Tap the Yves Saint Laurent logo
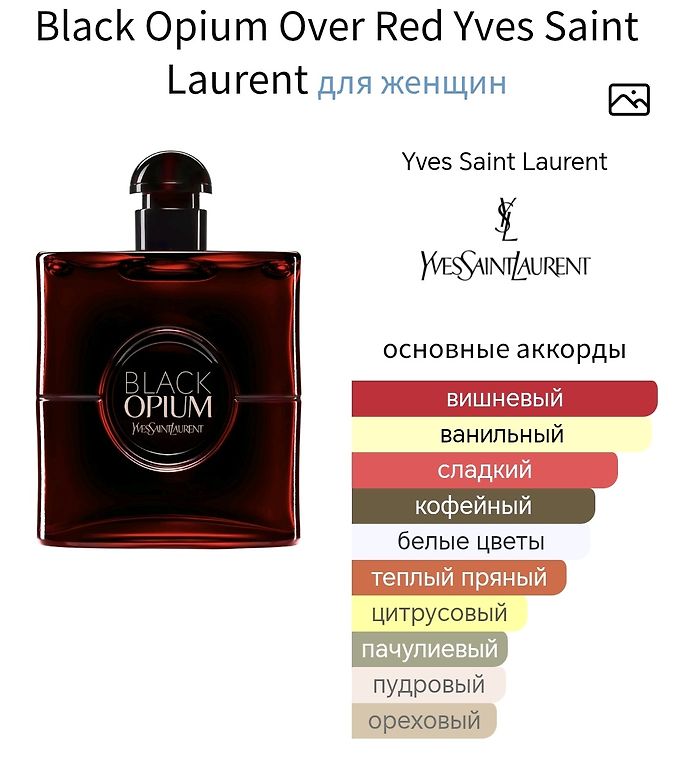 (x=505, y=238)
